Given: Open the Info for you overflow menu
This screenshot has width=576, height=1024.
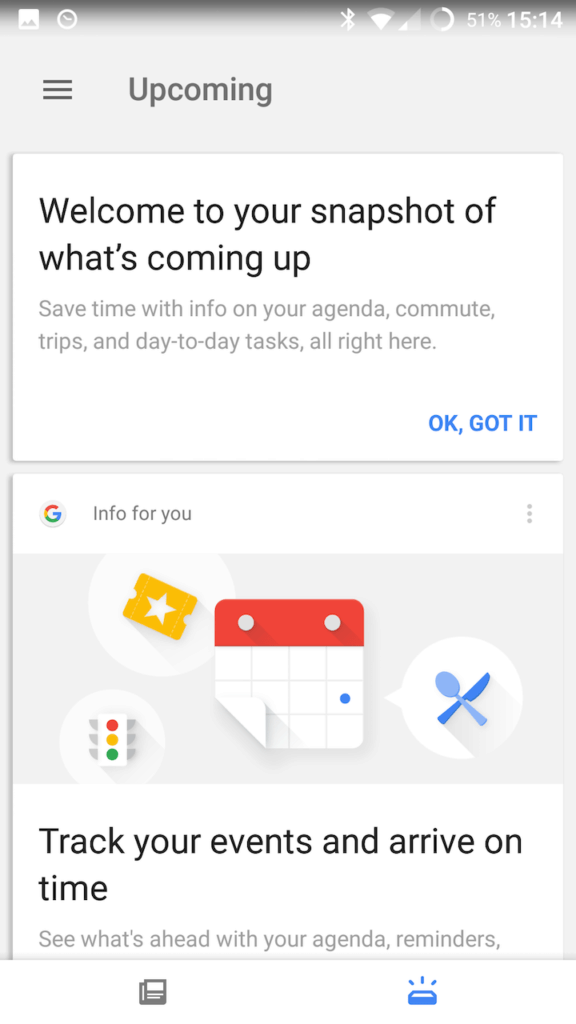Looking at the screenshot, I should (x=529, y=514).
